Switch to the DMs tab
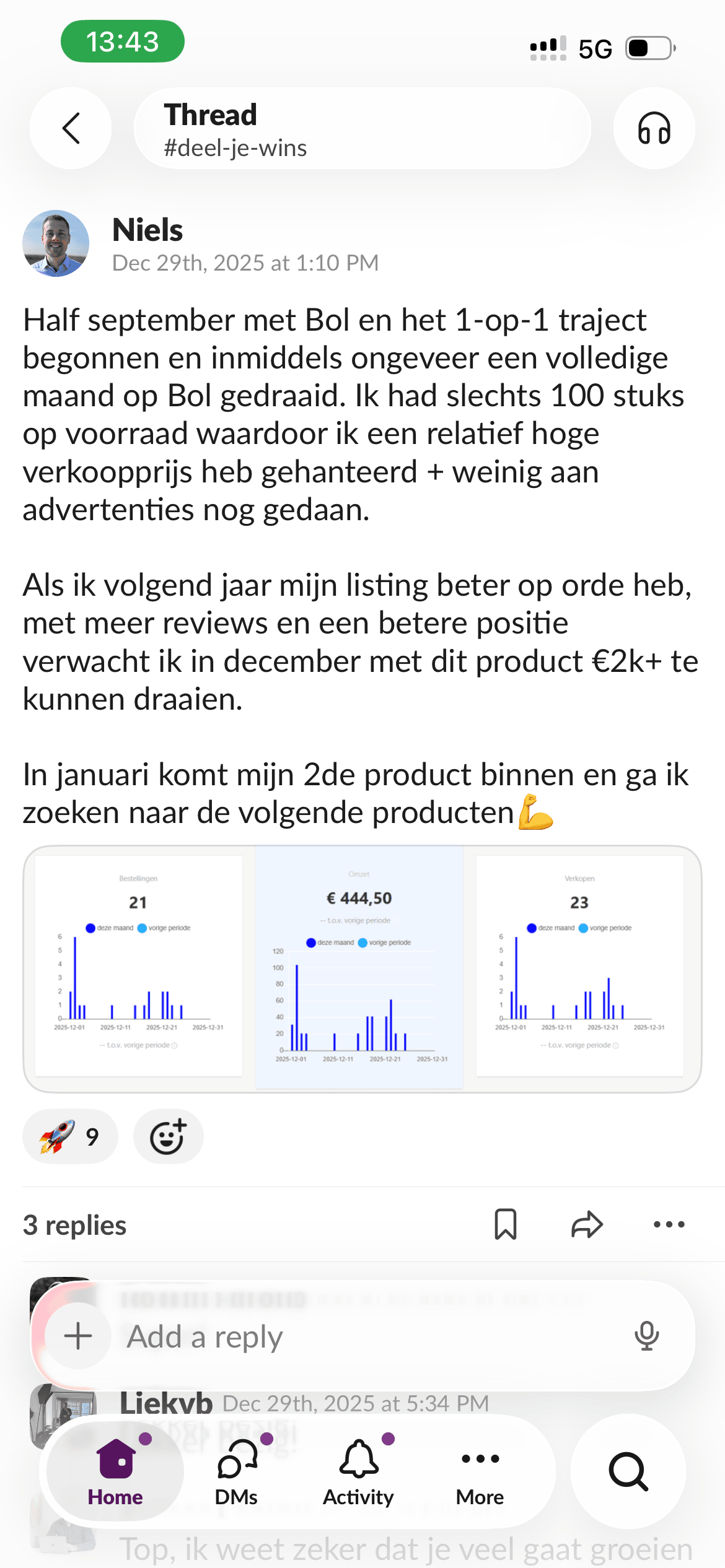Viewport: 725px width, 1568px height. pyautogui.click(x=236, y=1471)
